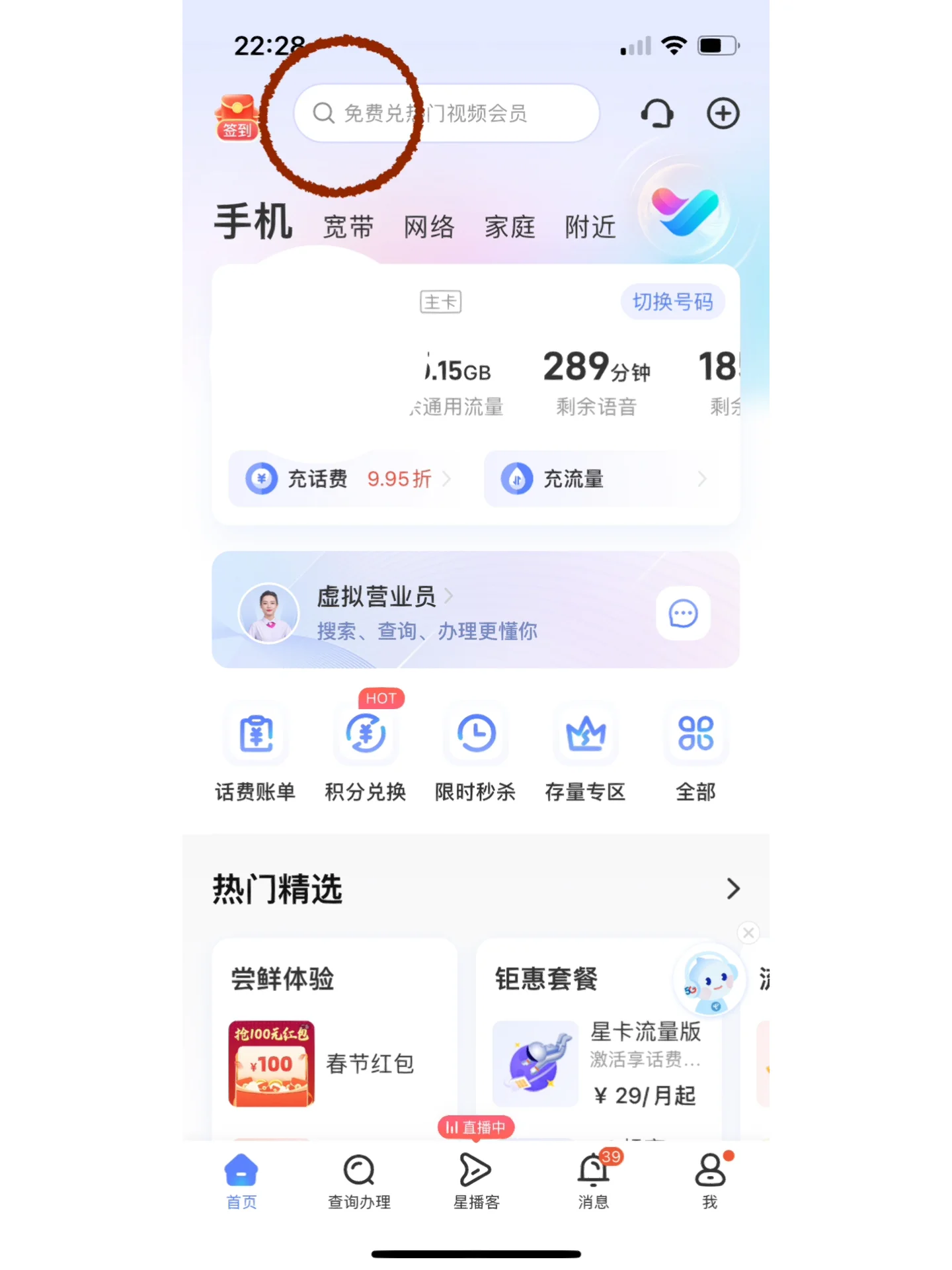Open 话费账单 shortcut
952x1270 pixels.
tap(256, 754)
